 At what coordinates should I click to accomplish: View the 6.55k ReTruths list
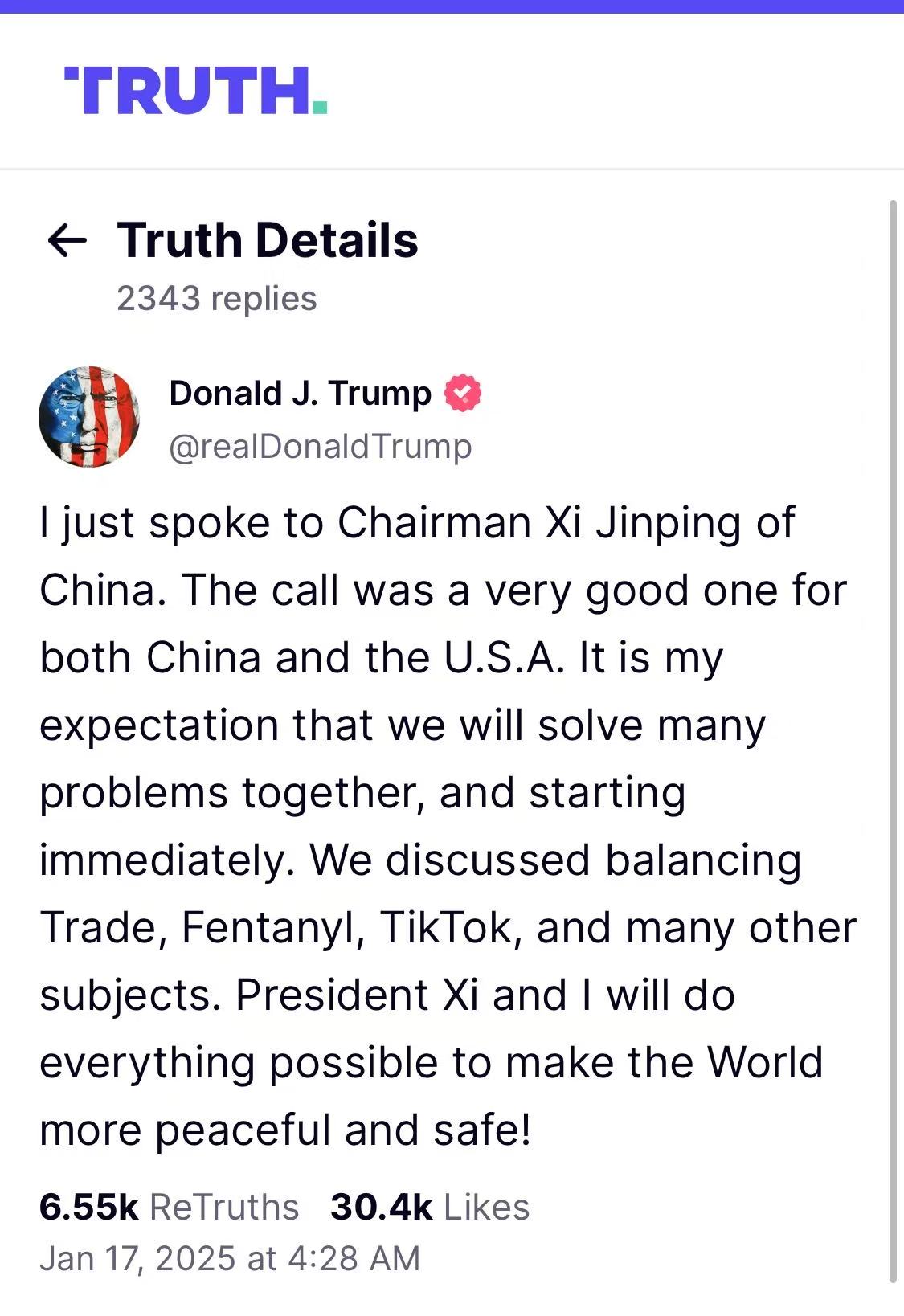(x=170, y=1207)
